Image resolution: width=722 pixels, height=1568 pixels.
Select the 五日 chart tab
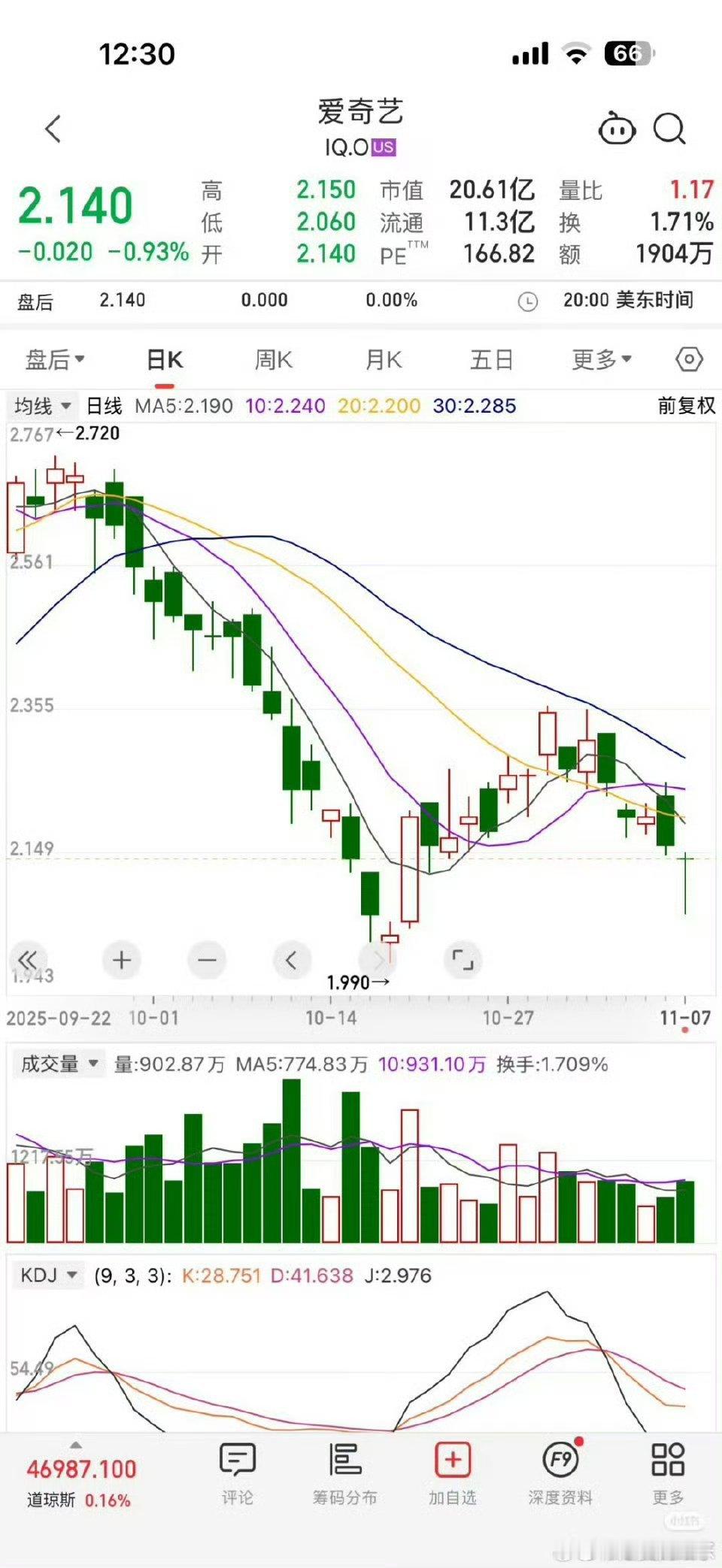491,360
